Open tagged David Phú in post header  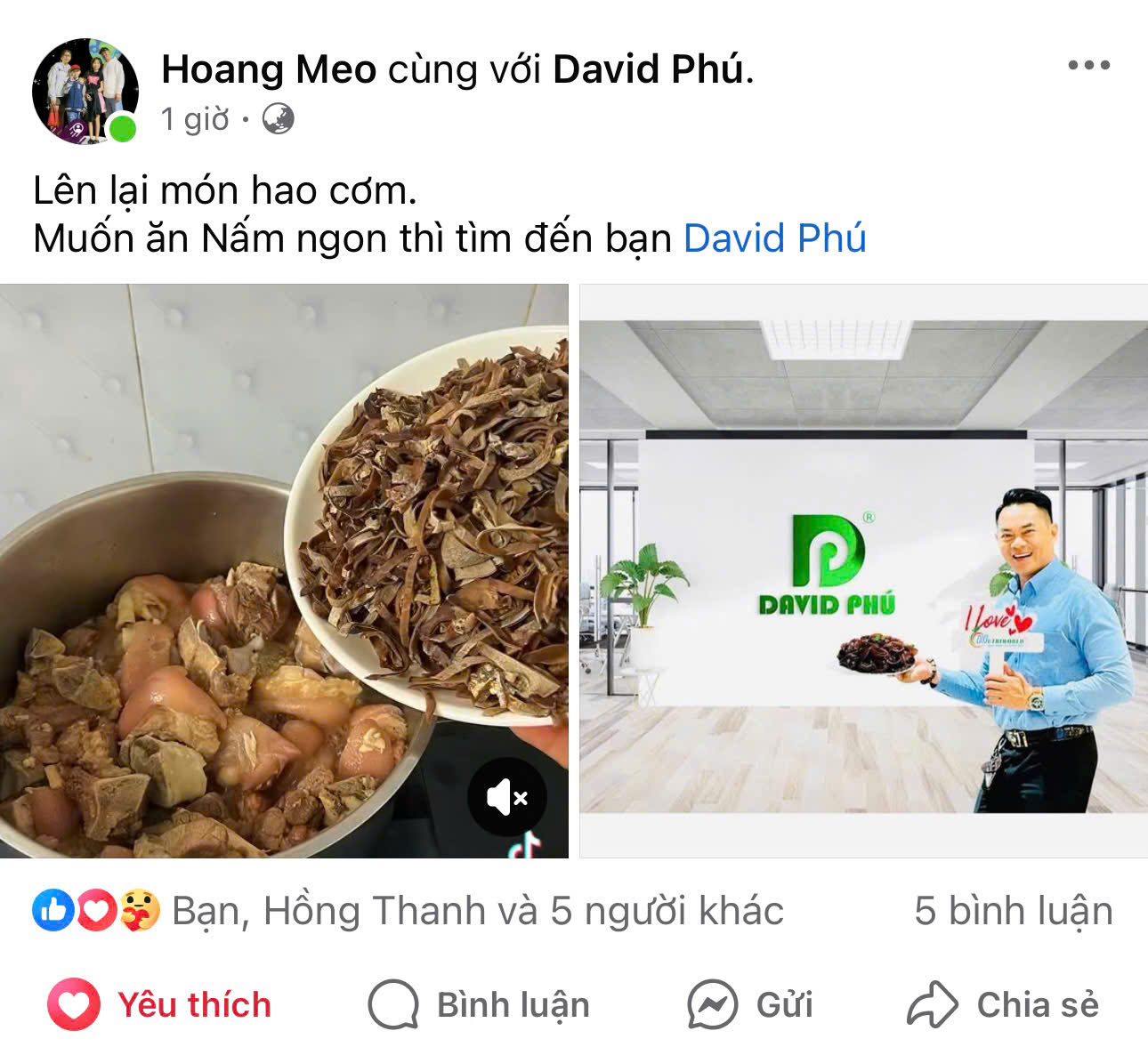click(648, 69)
